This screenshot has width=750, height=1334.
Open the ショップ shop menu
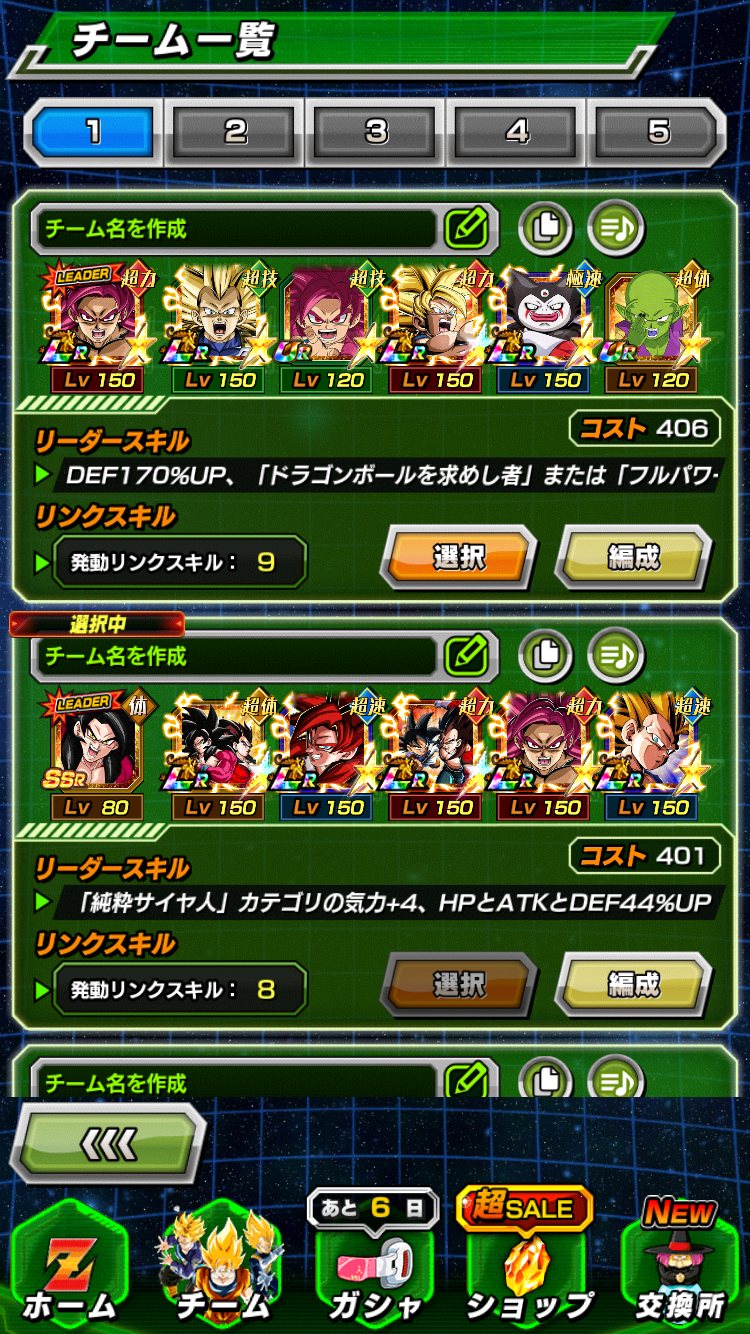point(528,1265)
